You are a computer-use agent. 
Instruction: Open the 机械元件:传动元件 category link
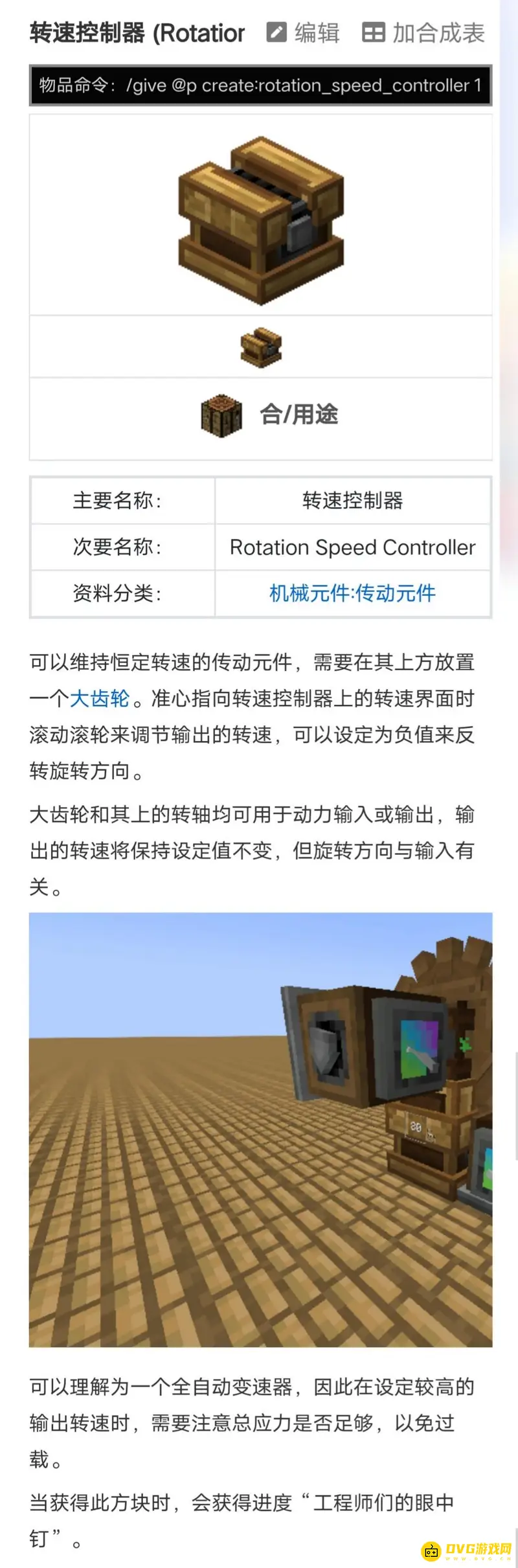pos(352,593)
